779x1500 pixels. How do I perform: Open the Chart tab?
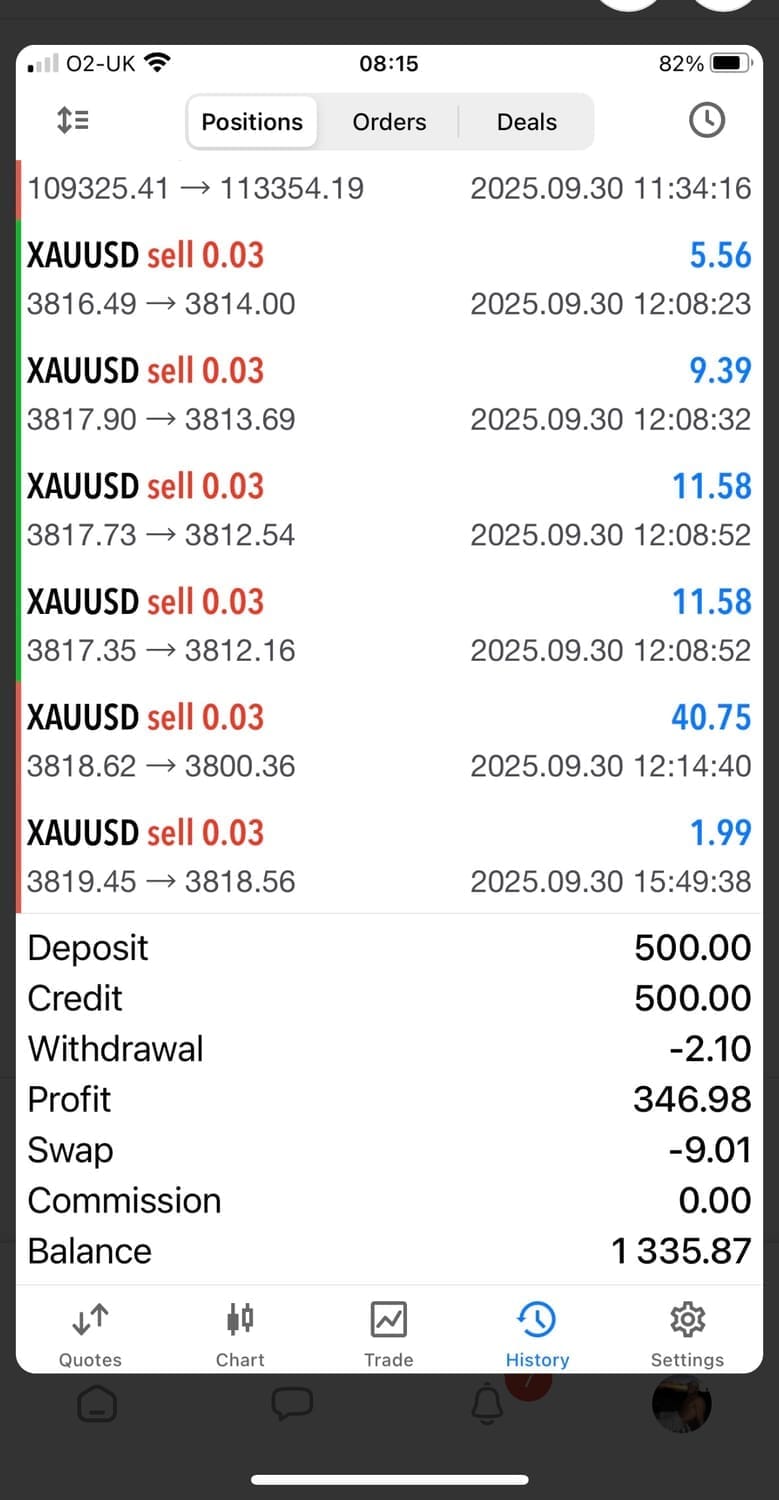coord(240,1334)
